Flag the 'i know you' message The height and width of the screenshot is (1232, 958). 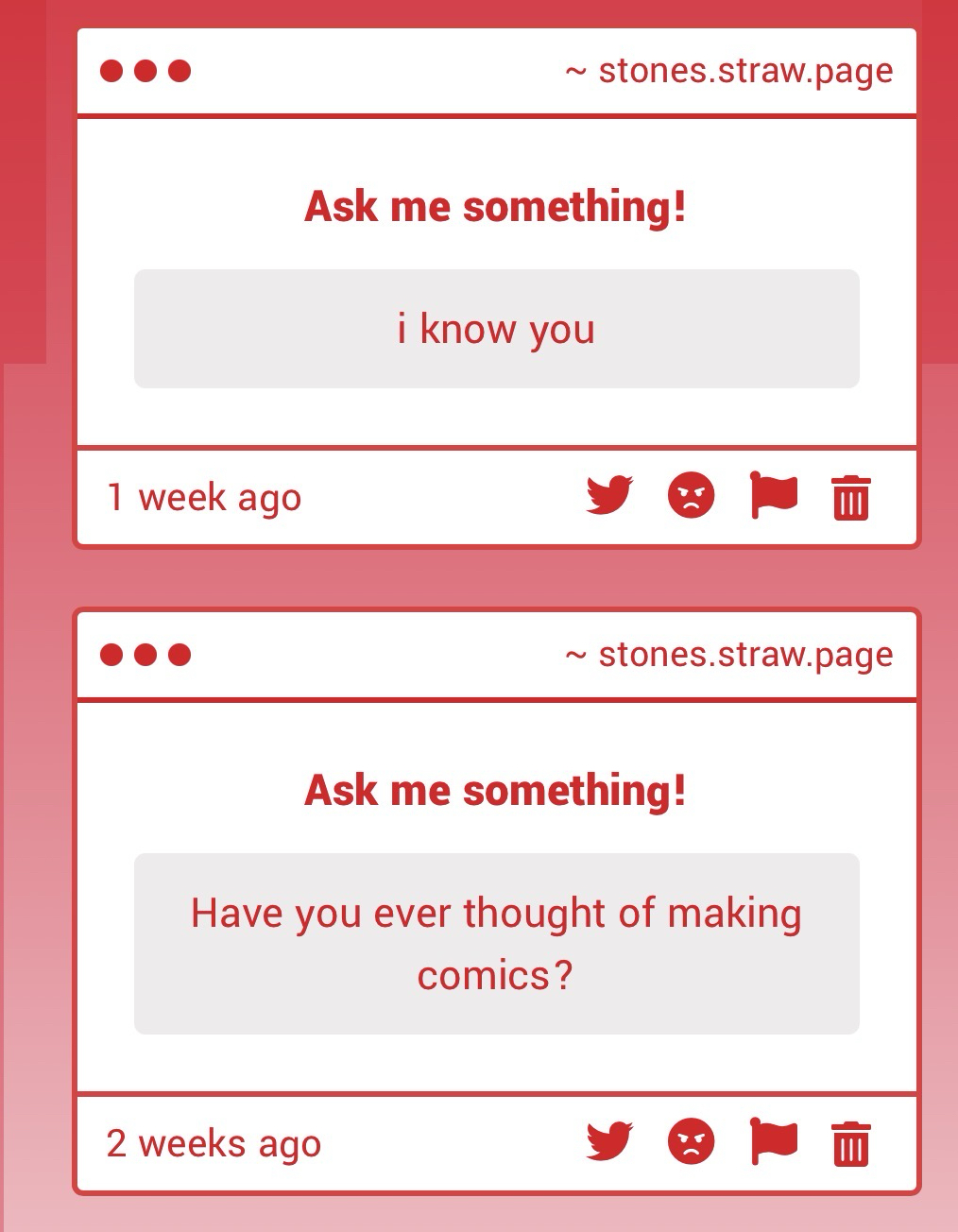point(773,495)
